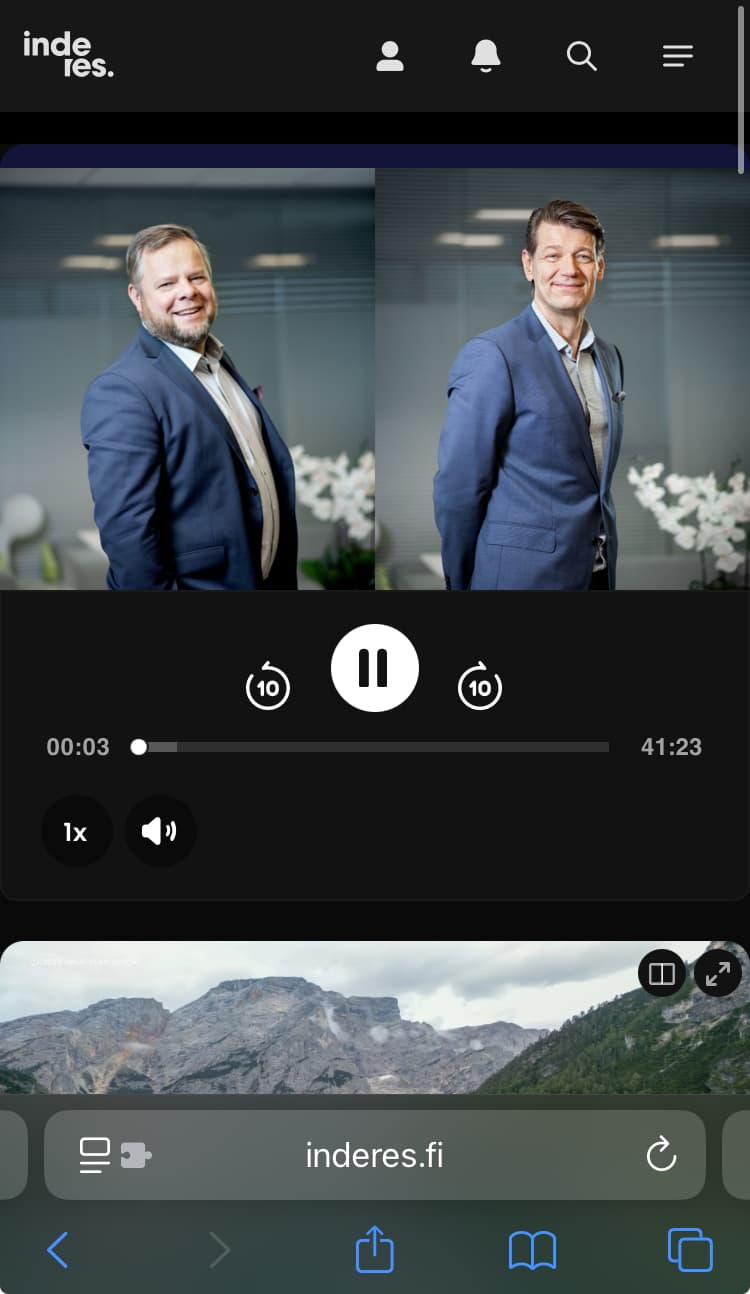Open the Safari bookmarks
Image resolution: width=750 pixels, height=1294 pixels.
click(x=532, y=1250)
